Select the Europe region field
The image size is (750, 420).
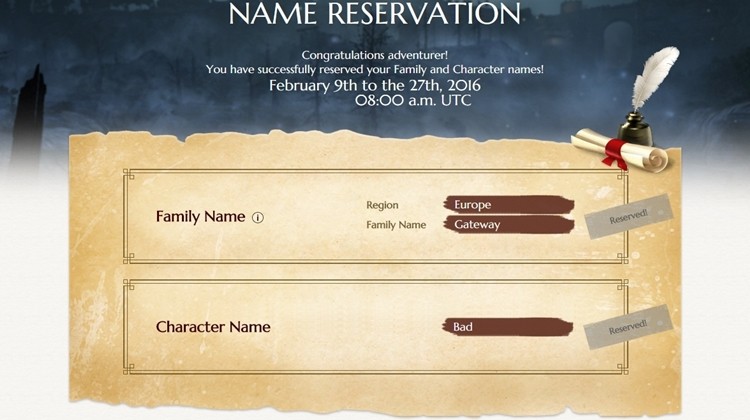coord(508,204)
